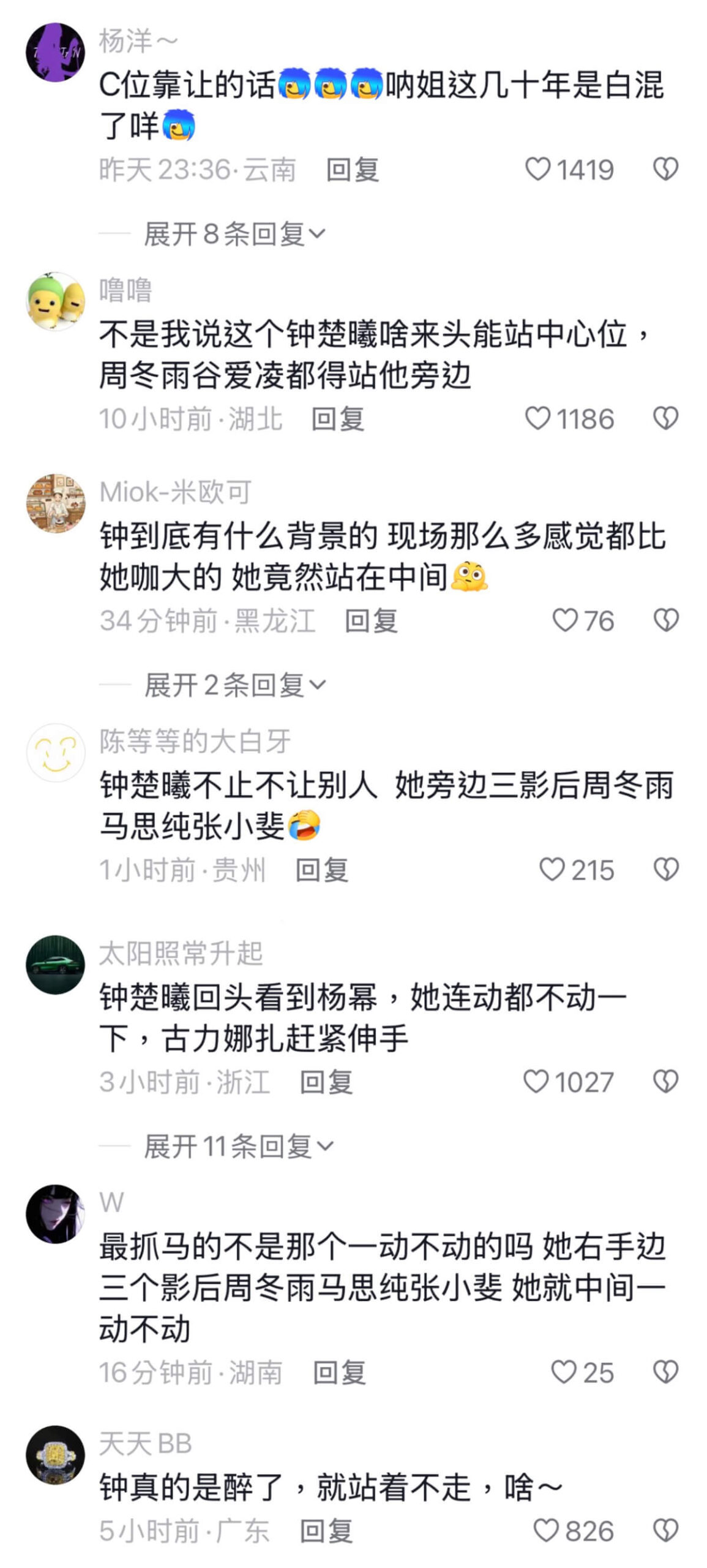This screenshot has width=707, height=1568.
Task: Reply to Miok-米欧可's comment
Action: [x=371, y=621]
